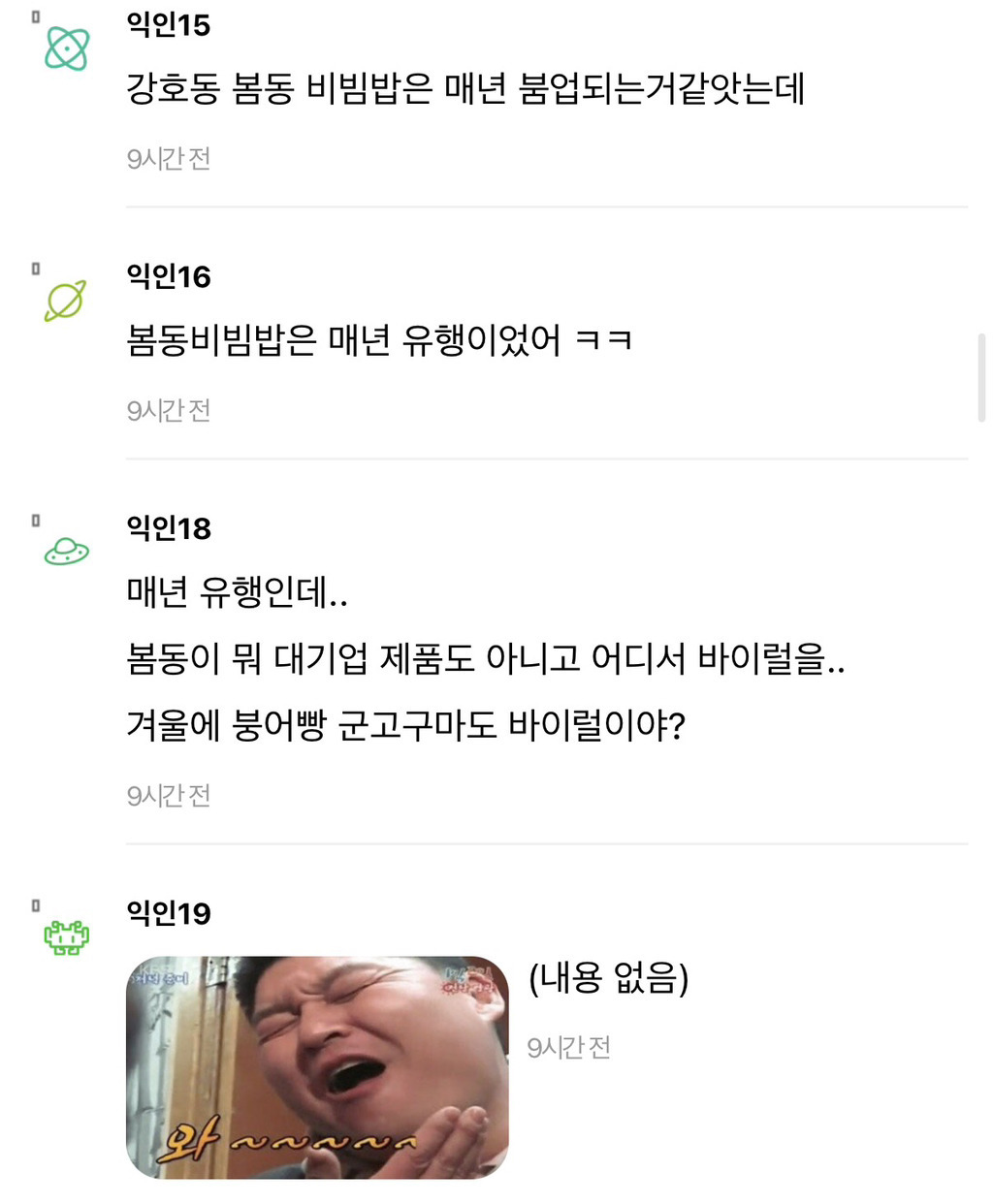Image resolution: width=993 pixels, height=1204 pixels.
Task: Click the small marker icon next to 익인18
Action: 36,520
